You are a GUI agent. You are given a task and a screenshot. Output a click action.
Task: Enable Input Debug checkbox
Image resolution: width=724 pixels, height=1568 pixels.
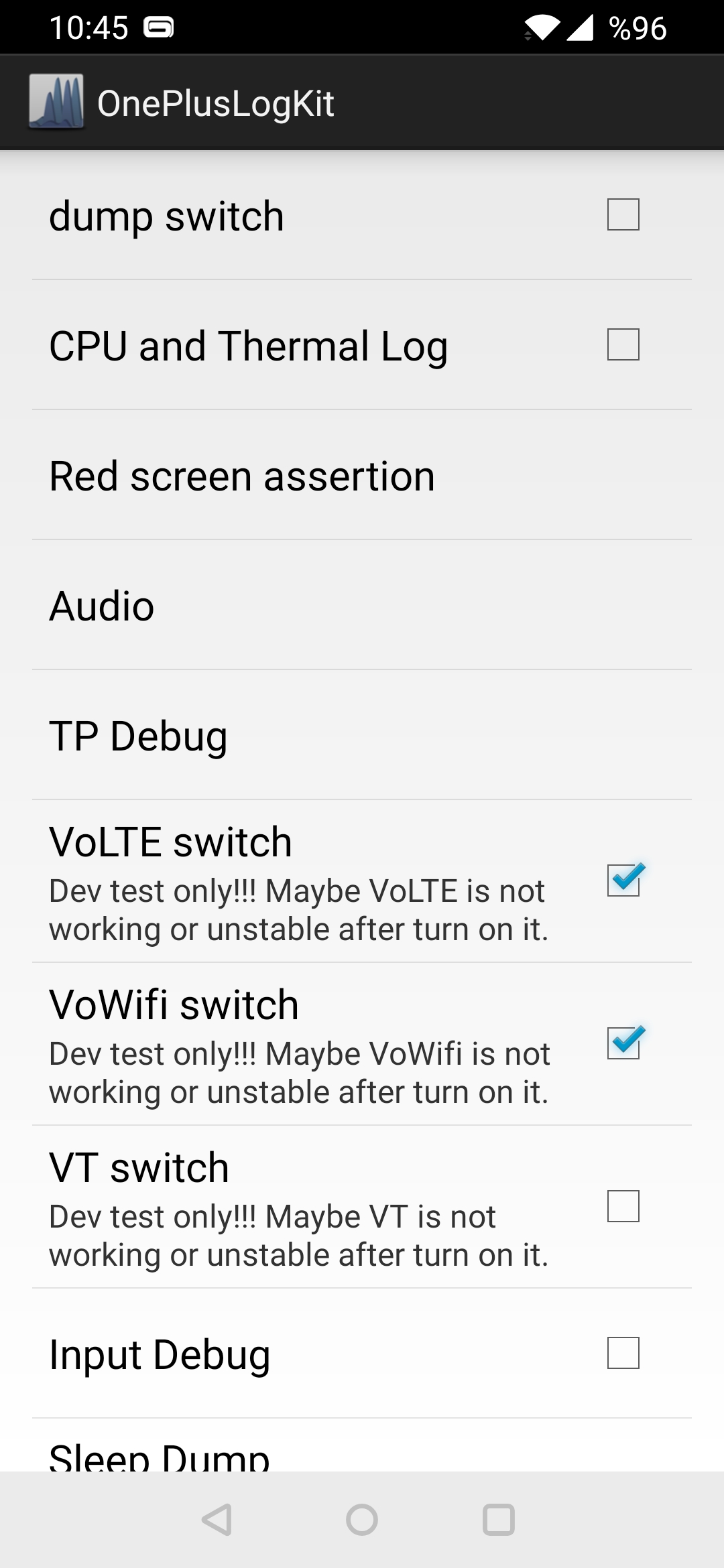[623, 1353]
